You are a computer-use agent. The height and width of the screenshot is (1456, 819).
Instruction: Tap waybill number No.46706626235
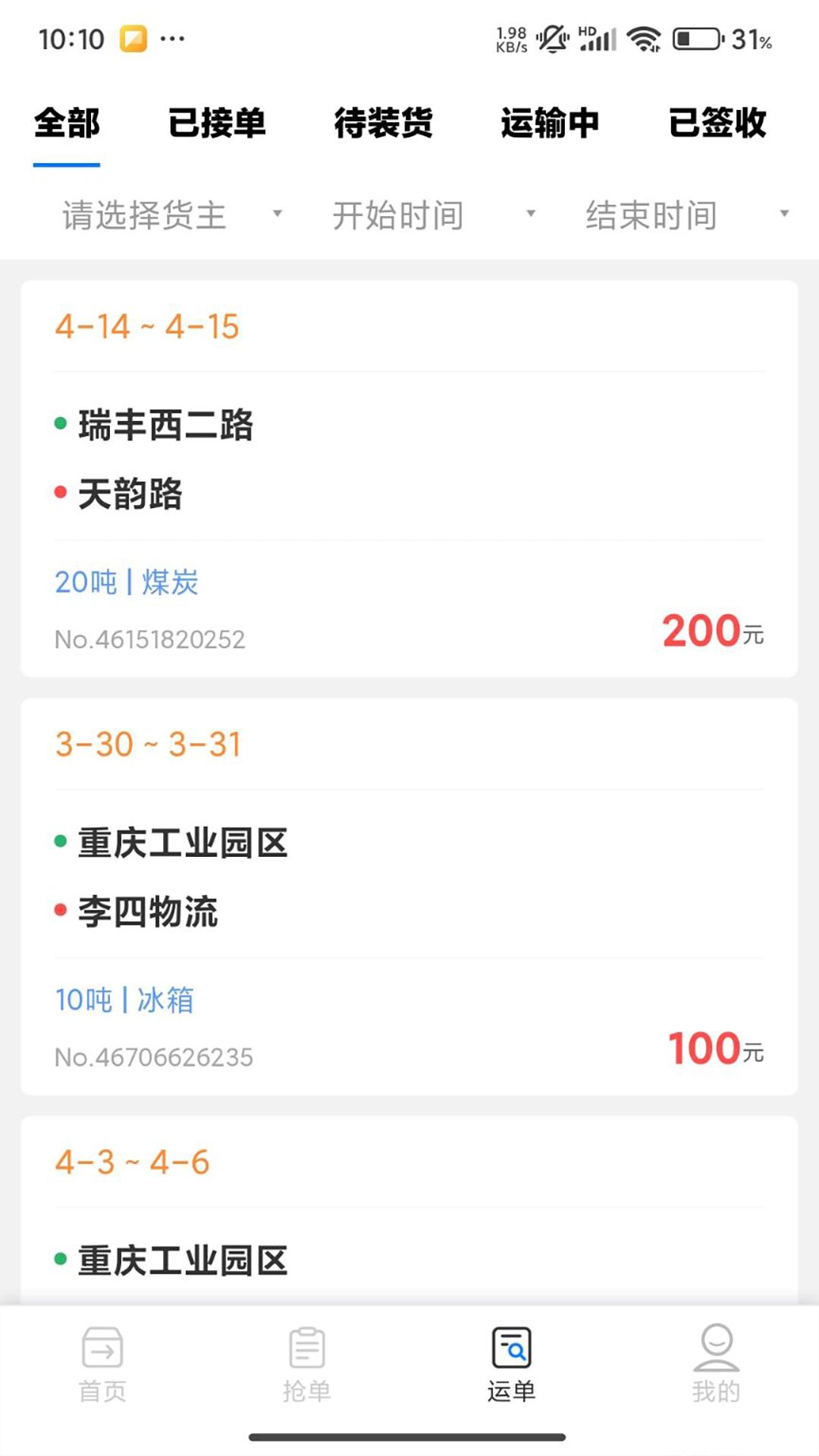(156, 1056)
